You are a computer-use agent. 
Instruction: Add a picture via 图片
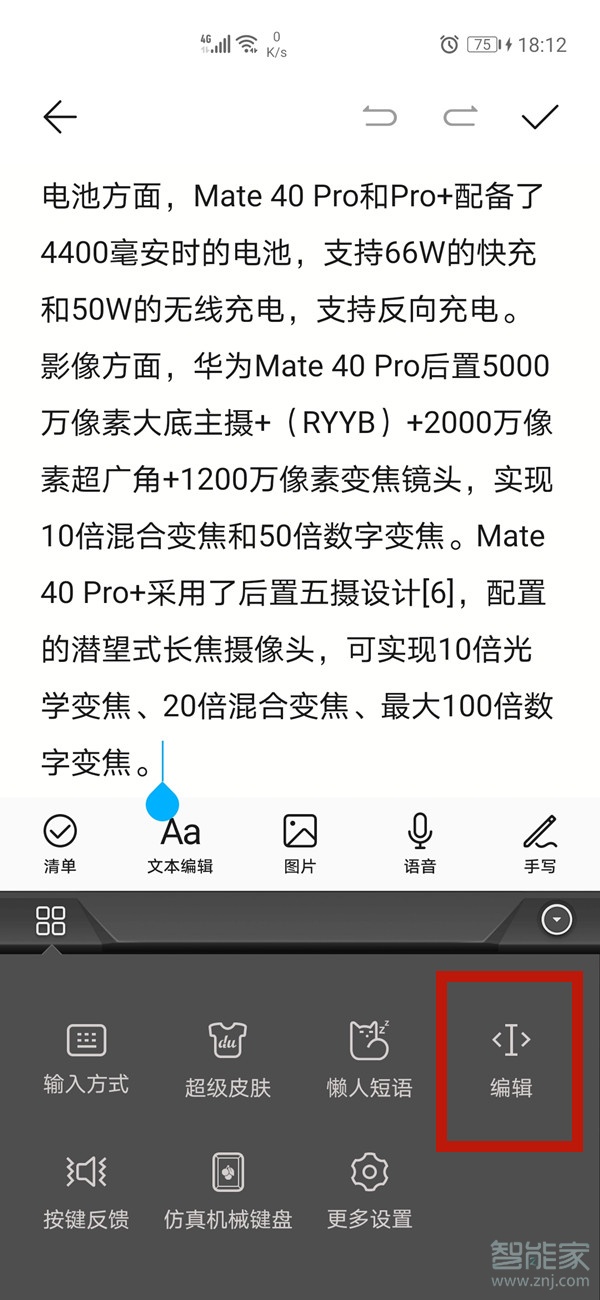pos(300,843)
